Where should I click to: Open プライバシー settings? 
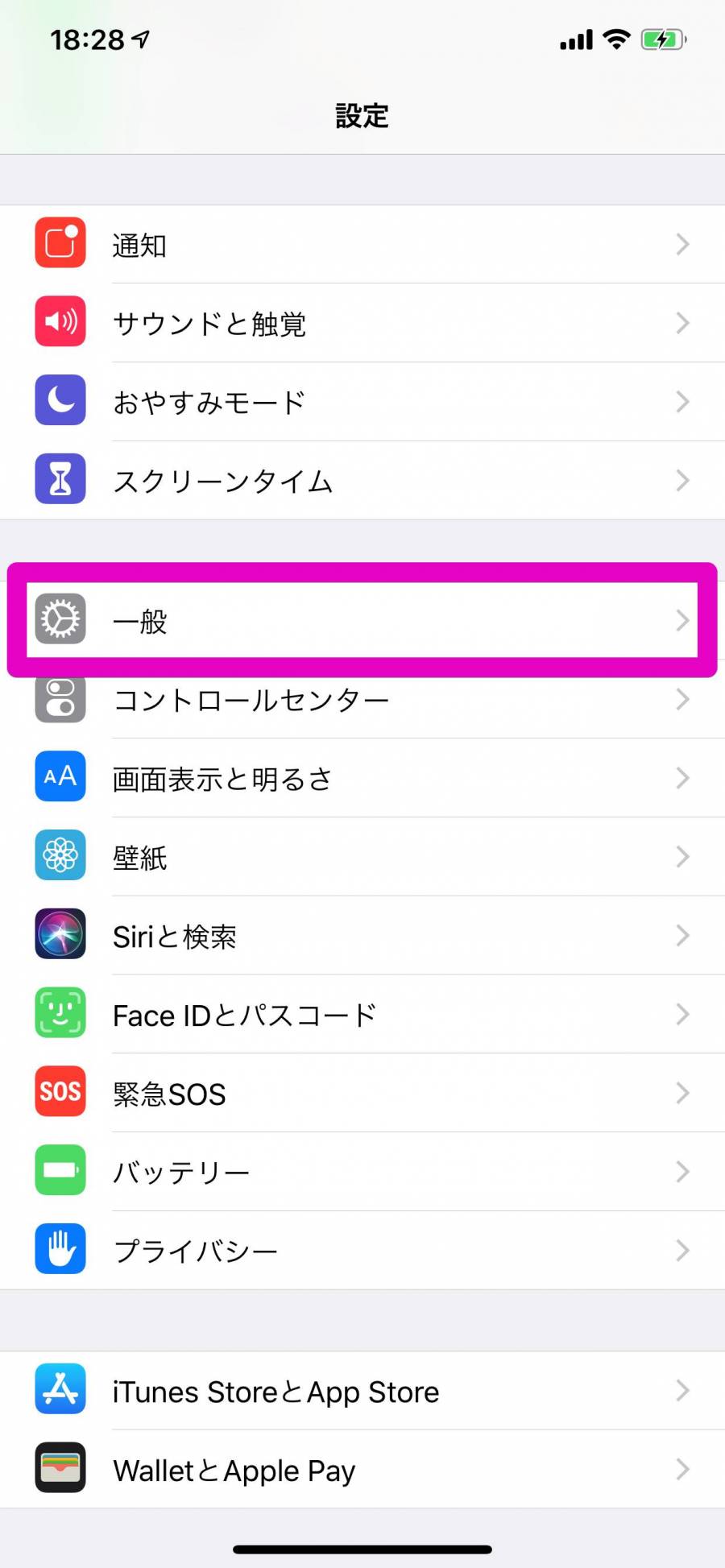(x=362, y=1250)
